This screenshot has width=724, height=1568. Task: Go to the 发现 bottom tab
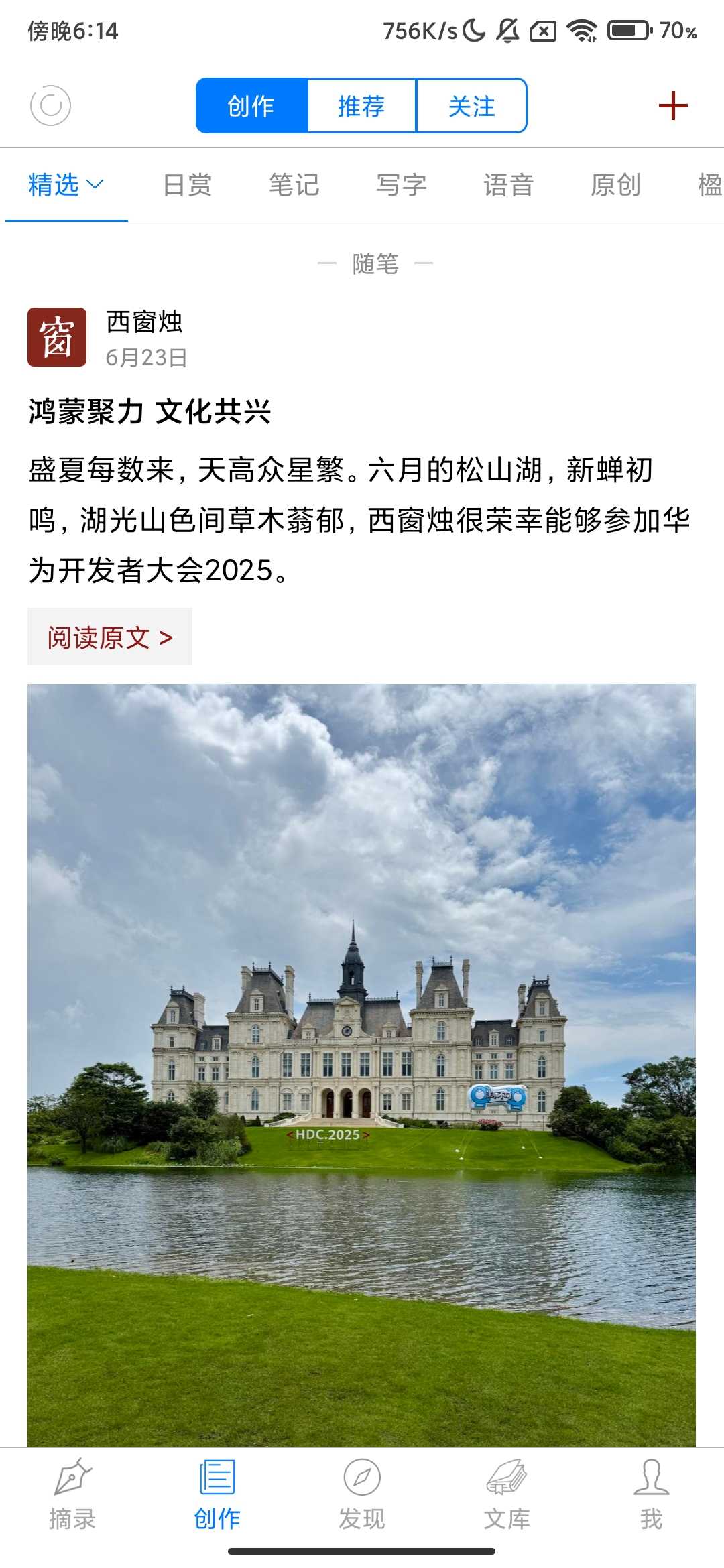pos(362,1494)
